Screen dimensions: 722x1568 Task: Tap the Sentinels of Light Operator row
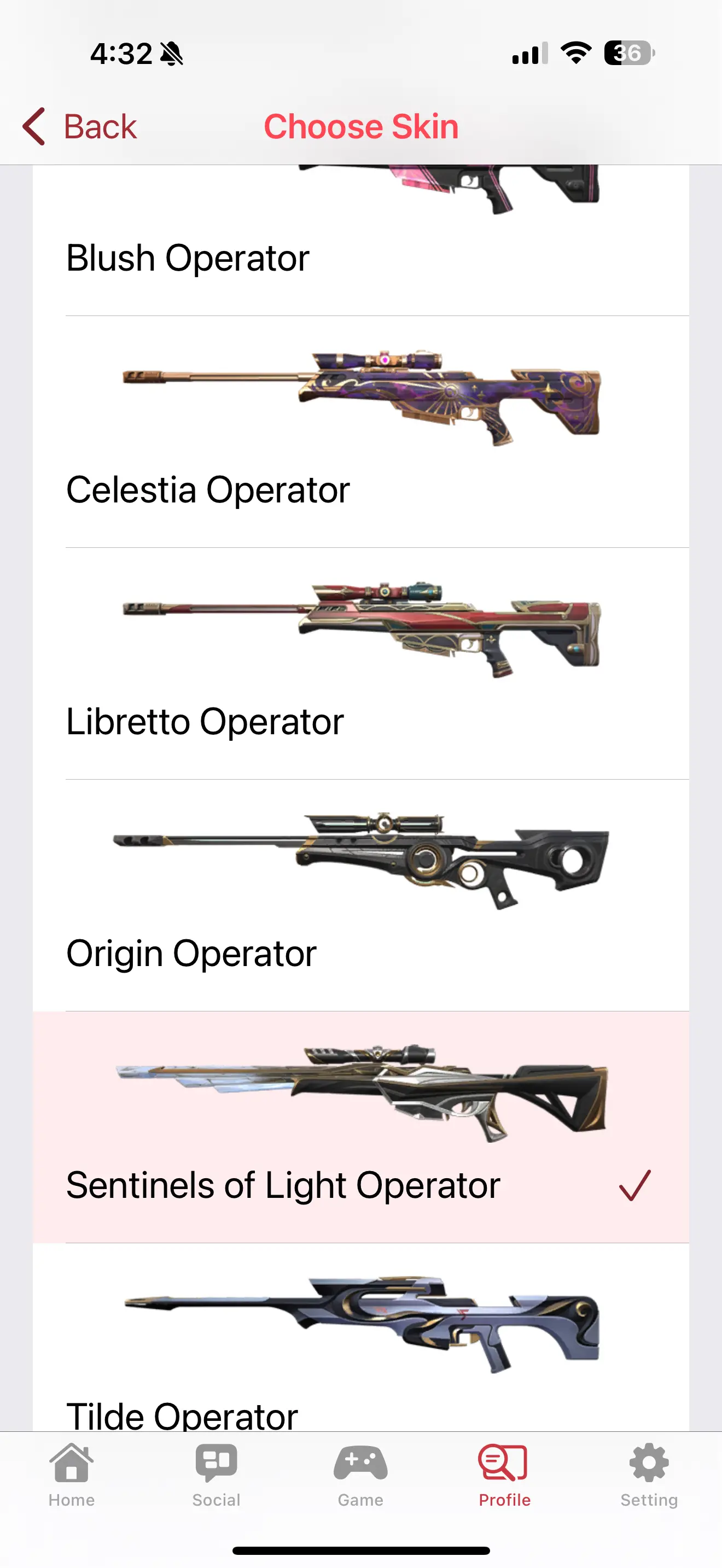(x=360, y=1127)
